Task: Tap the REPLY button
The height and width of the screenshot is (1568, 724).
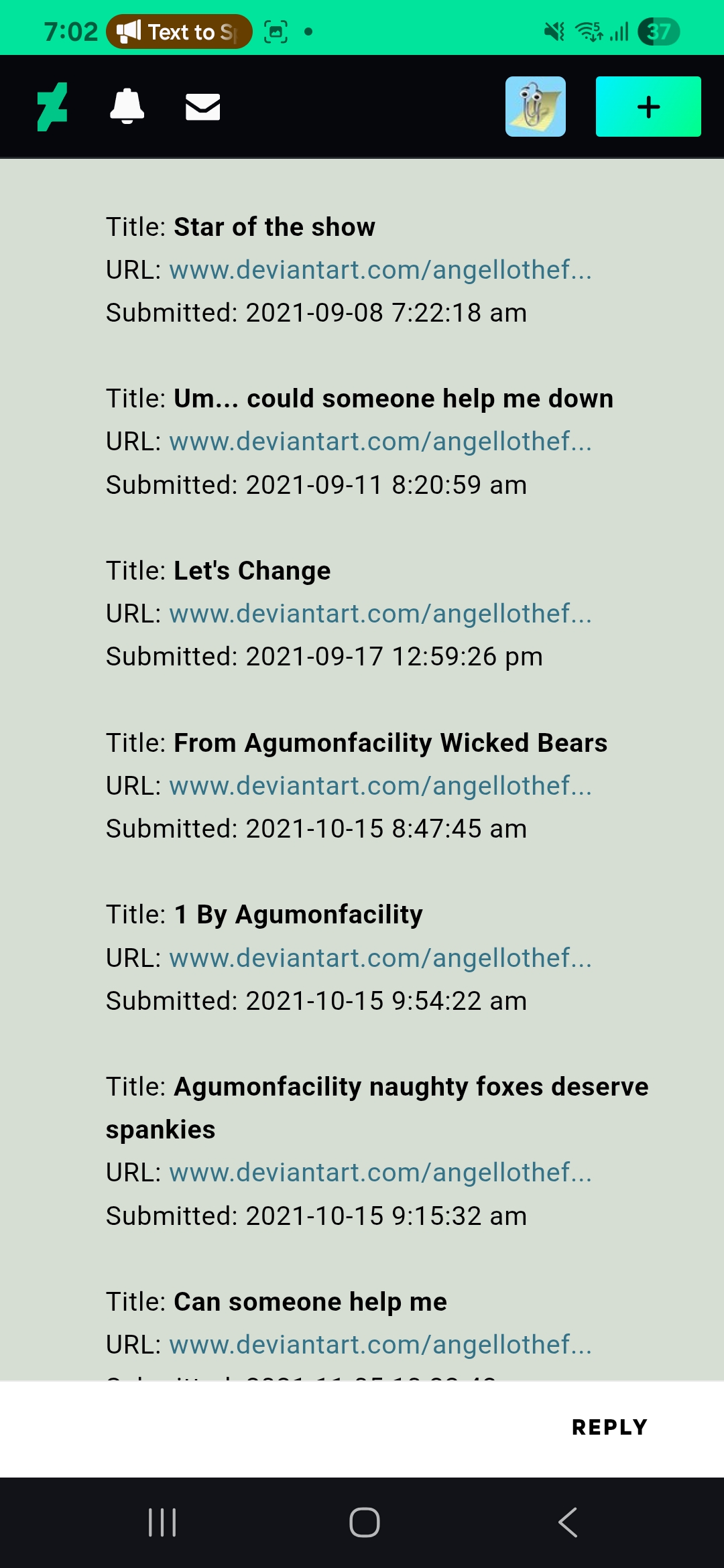Action: click(x=609, y=1427)
